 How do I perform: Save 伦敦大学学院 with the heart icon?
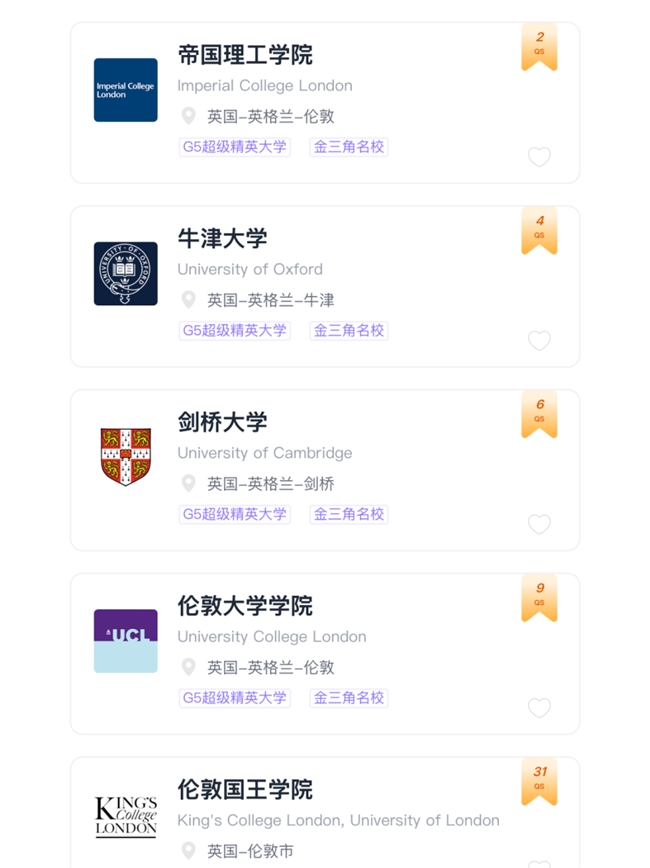click(539, 708)
